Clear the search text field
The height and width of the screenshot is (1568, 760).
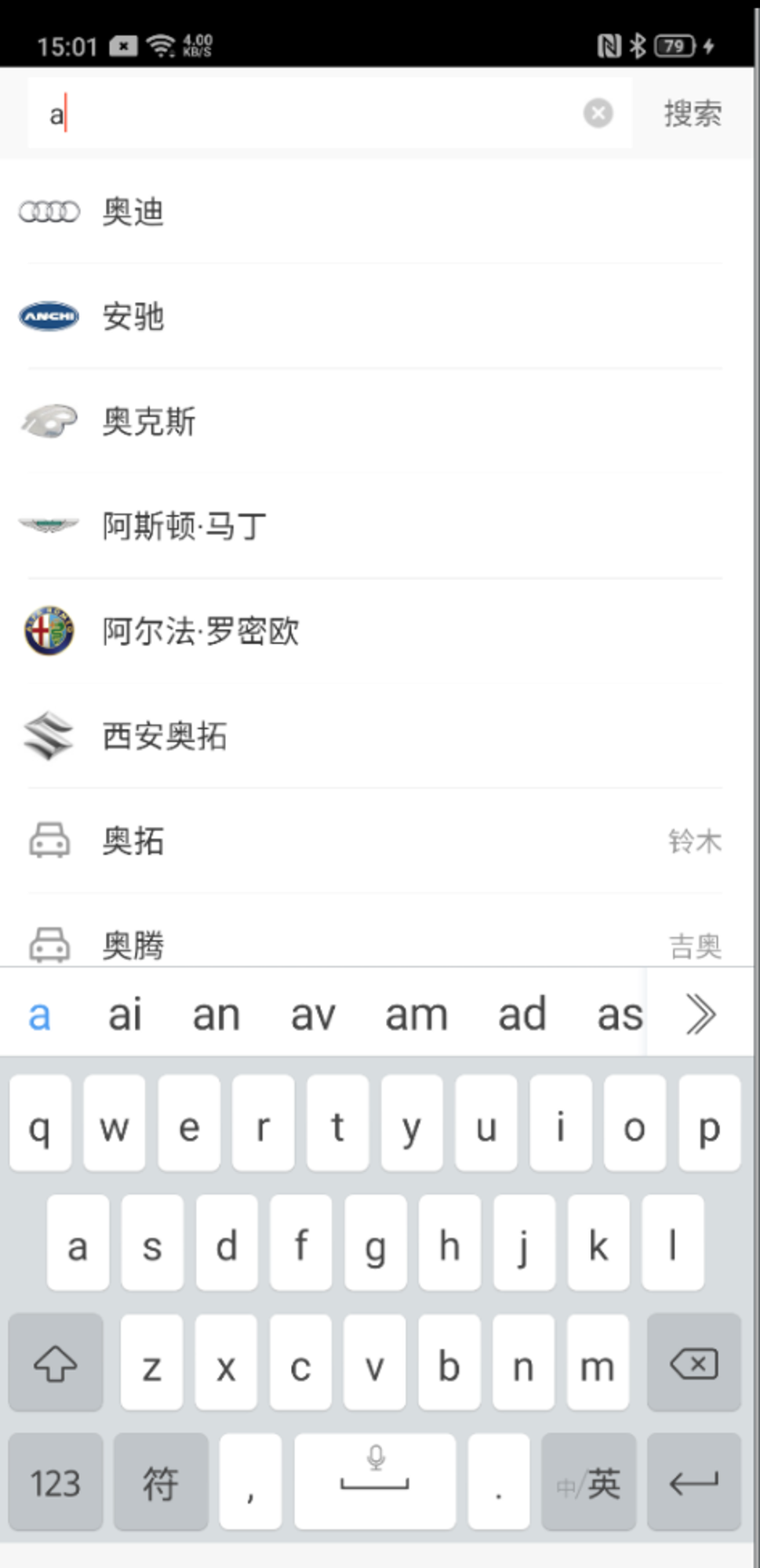pos(598,114)
